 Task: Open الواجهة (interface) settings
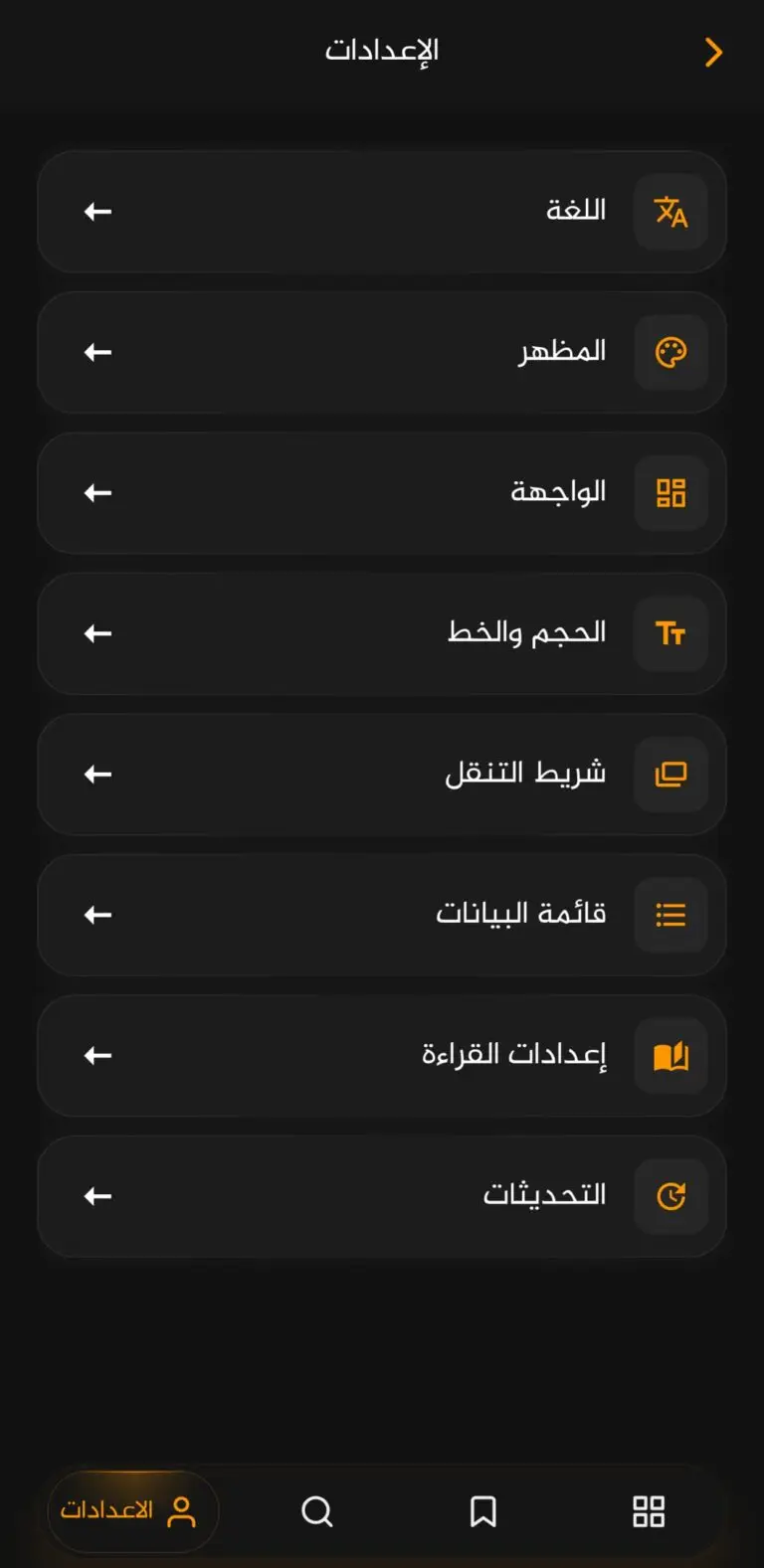(x=382, y=493)
